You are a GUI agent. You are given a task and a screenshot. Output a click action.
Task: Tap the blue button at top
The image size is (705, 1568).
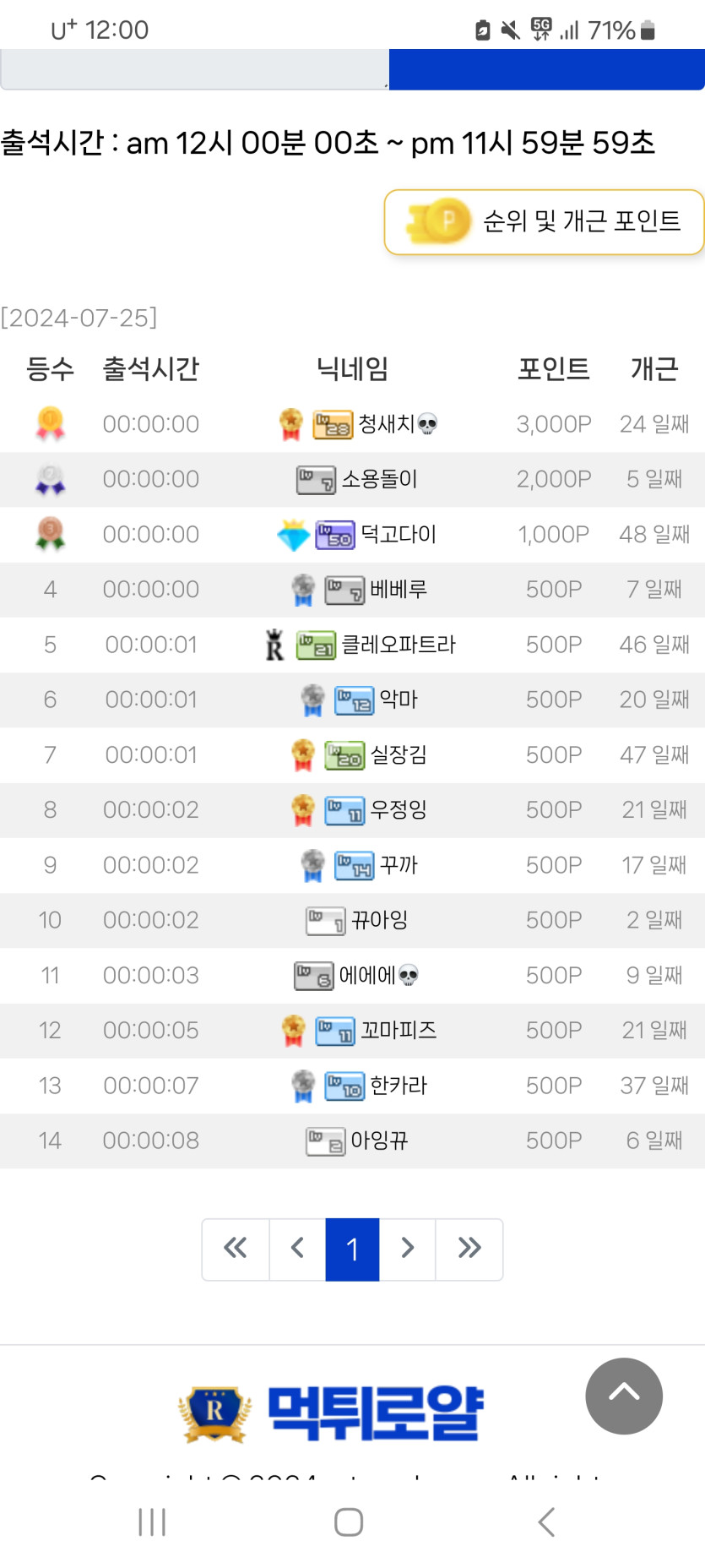coord(546,69)
